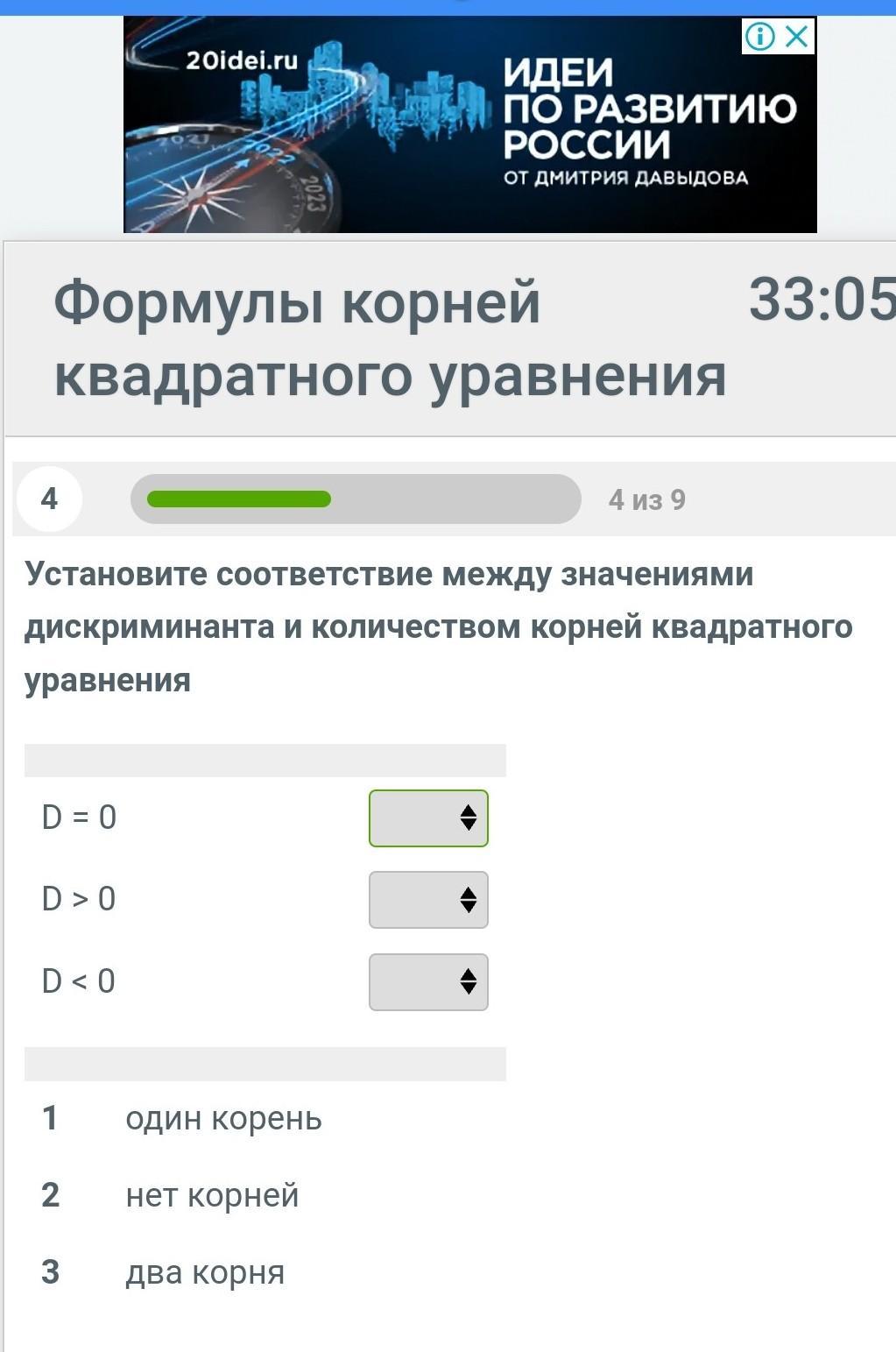Open the dropdown for D = 0
The width and height of the screenshot is (896, 1352).
point(428,818)
